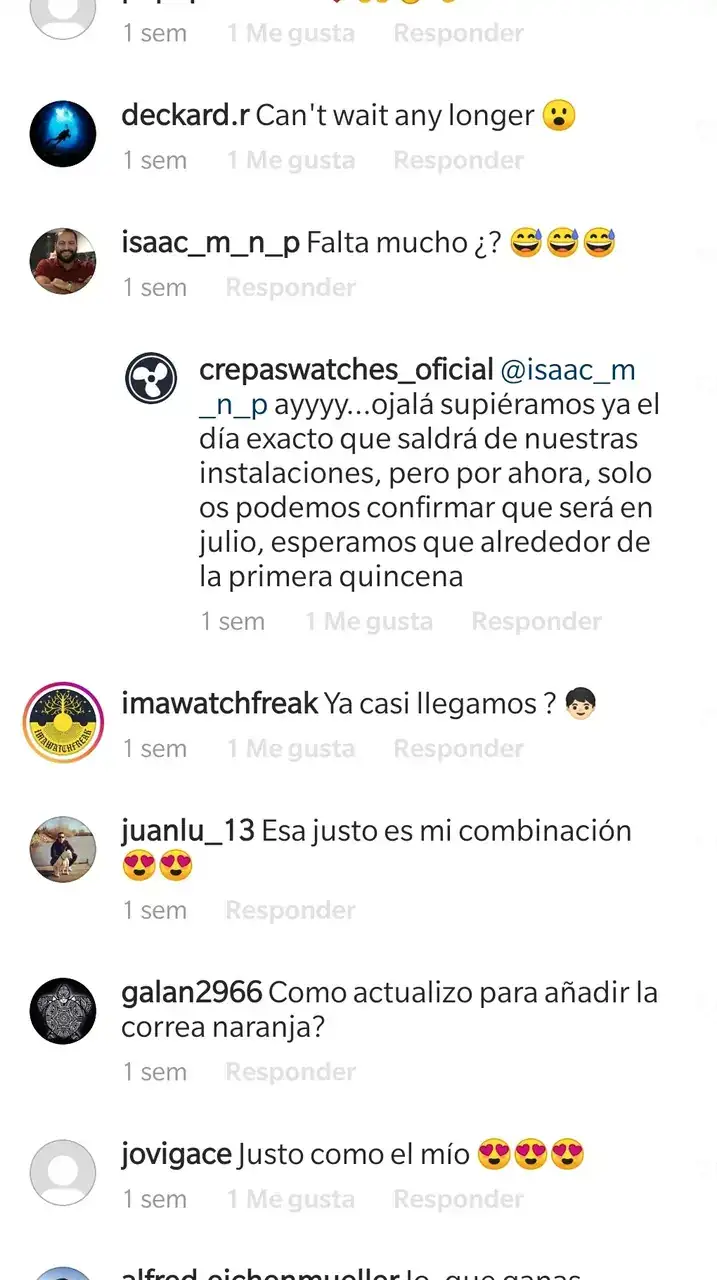This screenshot has height=1280, width=717.
Task: View likes on crepaswatches_oficial's reply
Action: point(368,621)
